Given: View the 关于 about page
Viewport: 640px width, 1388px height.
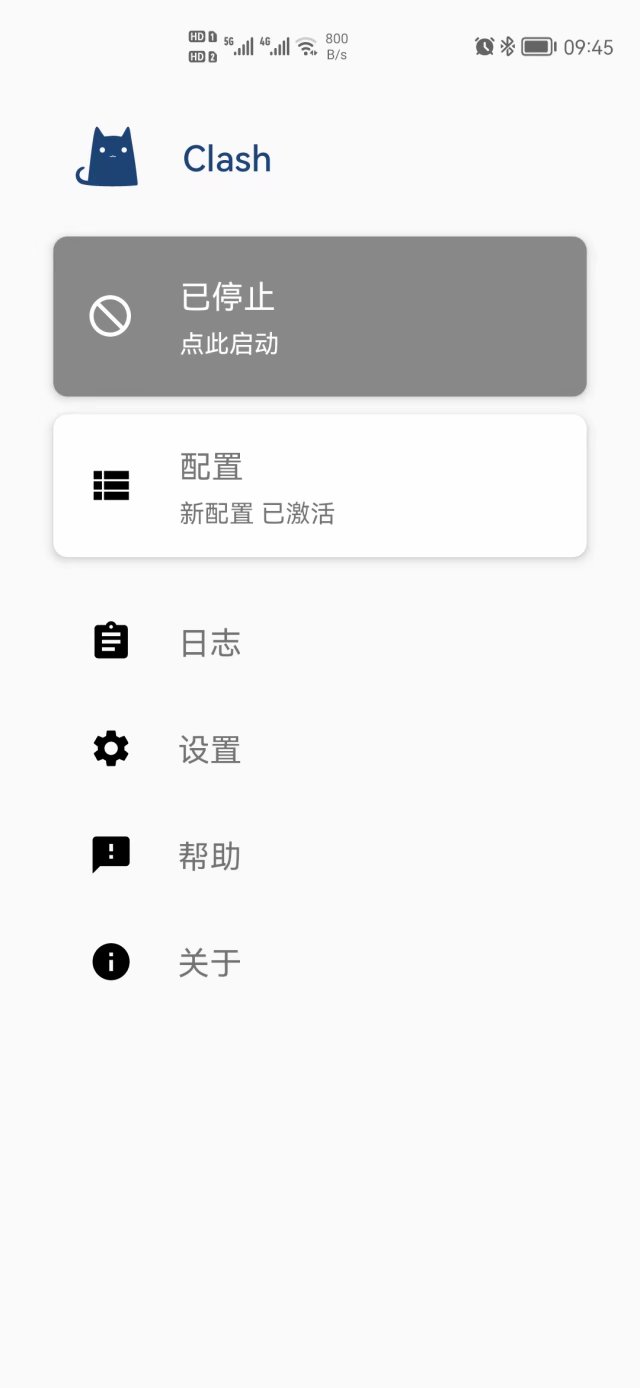Looking at the screenshot, I should point(210,963).
